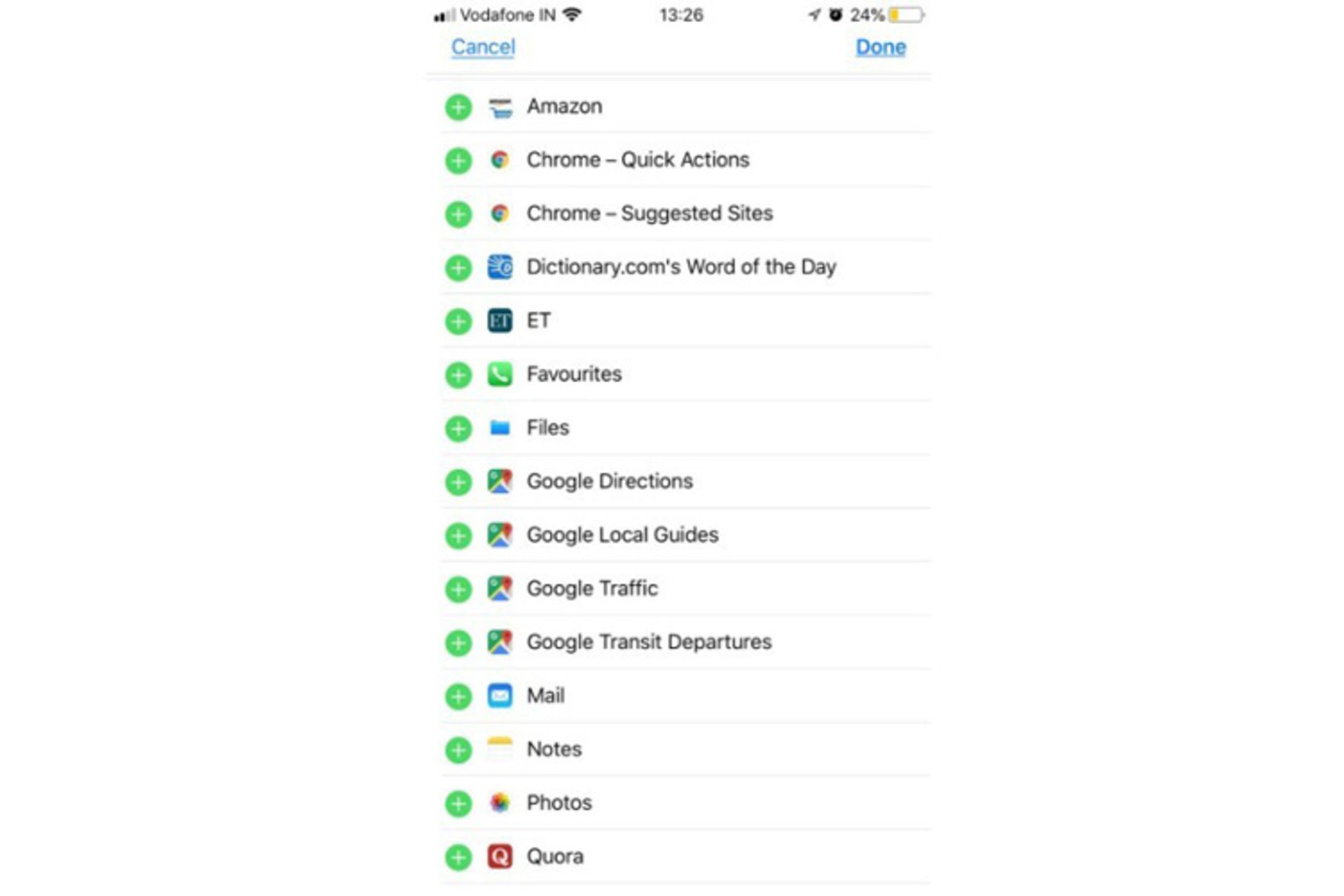Add Chrome – Quick Actions widget
The height and width of the screenshot is (896, 1344).
pos(458,161)
